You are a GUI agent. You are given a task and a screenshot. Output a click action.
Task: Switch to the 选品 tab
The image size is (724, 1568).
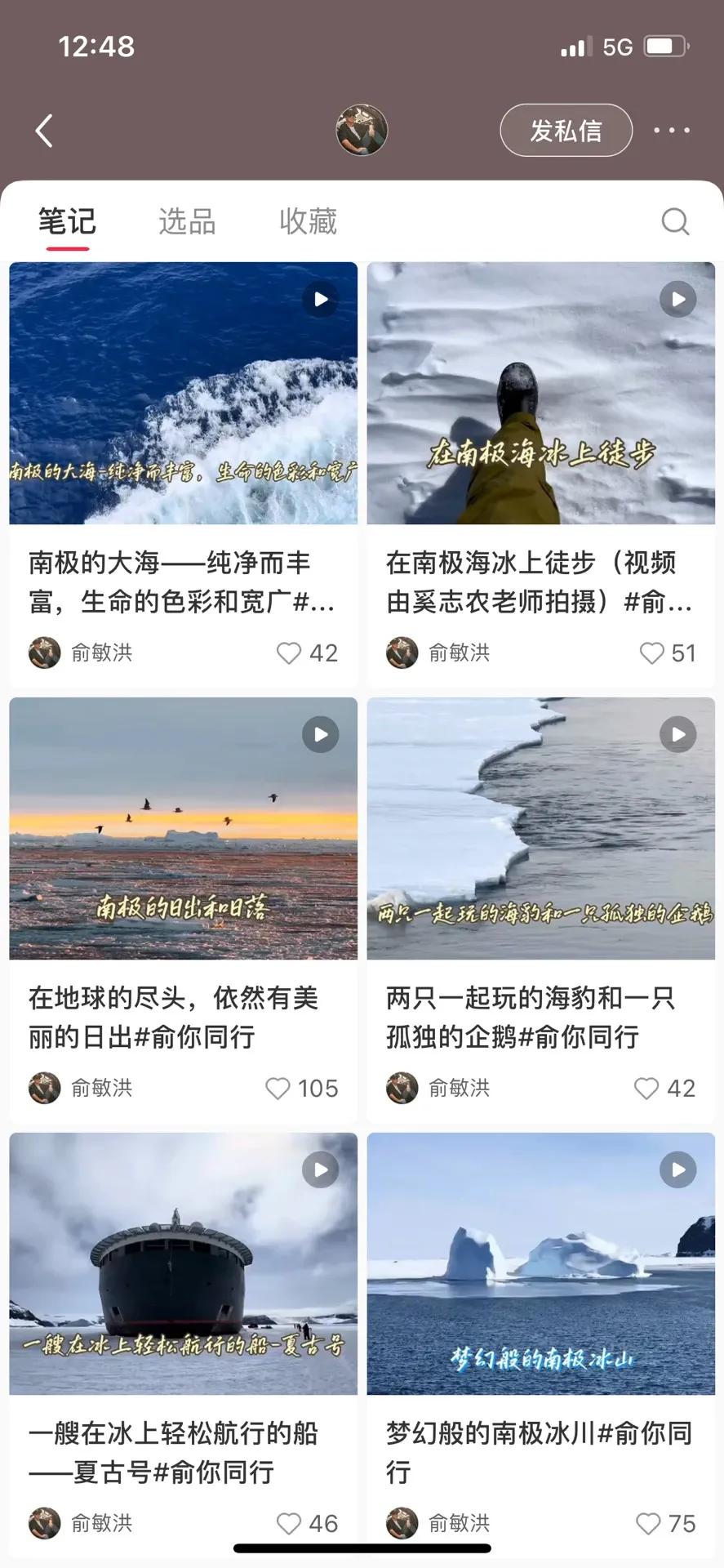click(x=186, y=221)
